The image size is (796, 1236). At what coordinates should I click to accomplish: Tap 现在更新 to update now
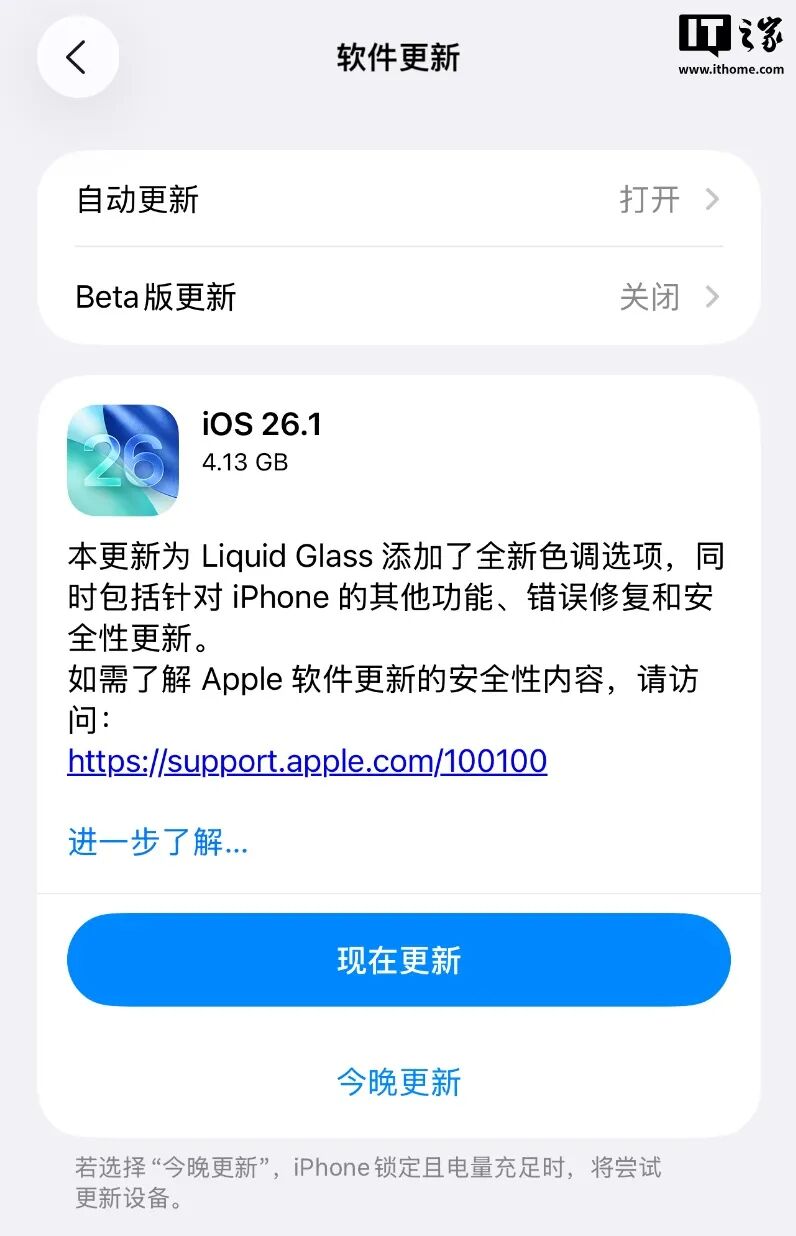pyautogui.click(x=397, y=958)
